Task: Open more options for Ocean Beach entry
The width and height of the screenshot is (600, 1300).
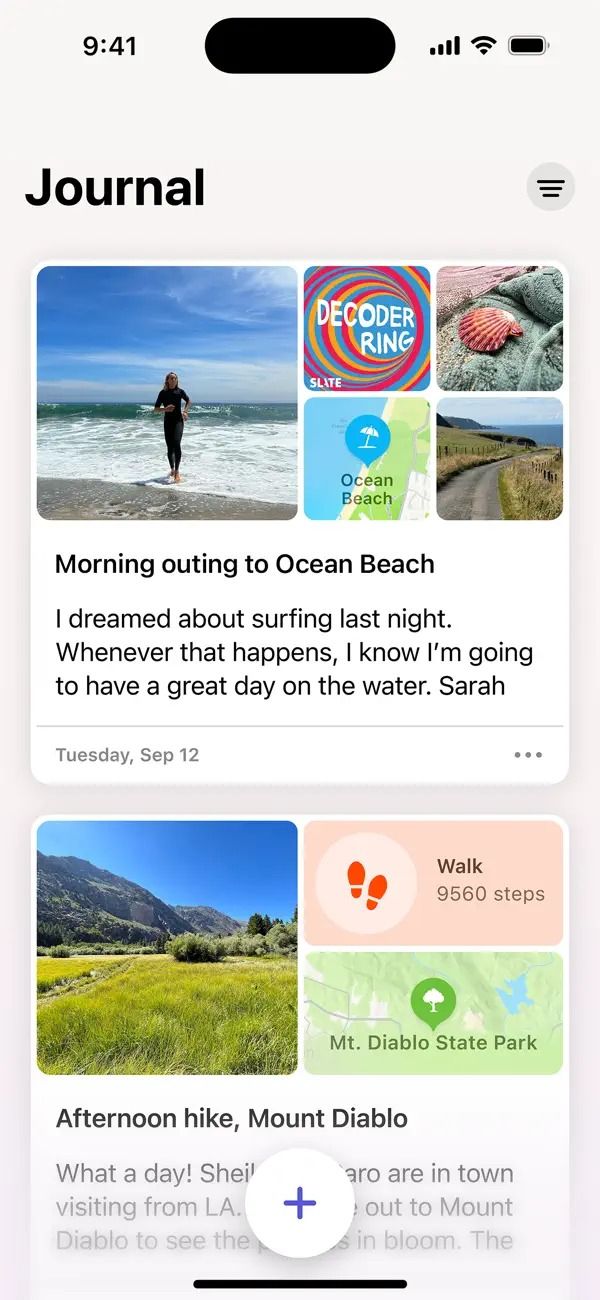Action: click(528, 755)
